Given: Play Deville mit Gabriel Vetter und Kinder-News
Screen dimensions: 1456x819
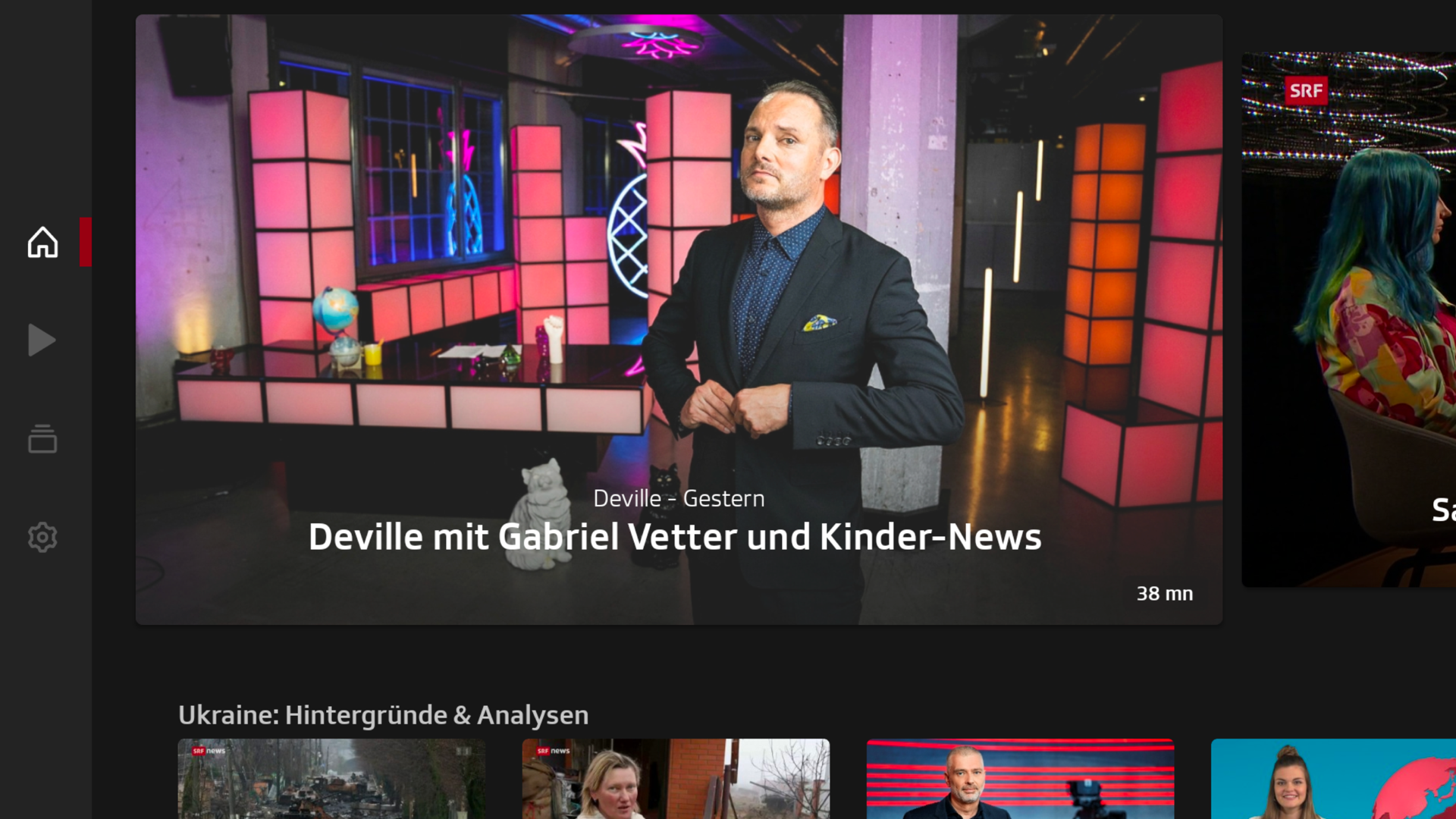Looking at the screenshot, I should tap(679, 319).
